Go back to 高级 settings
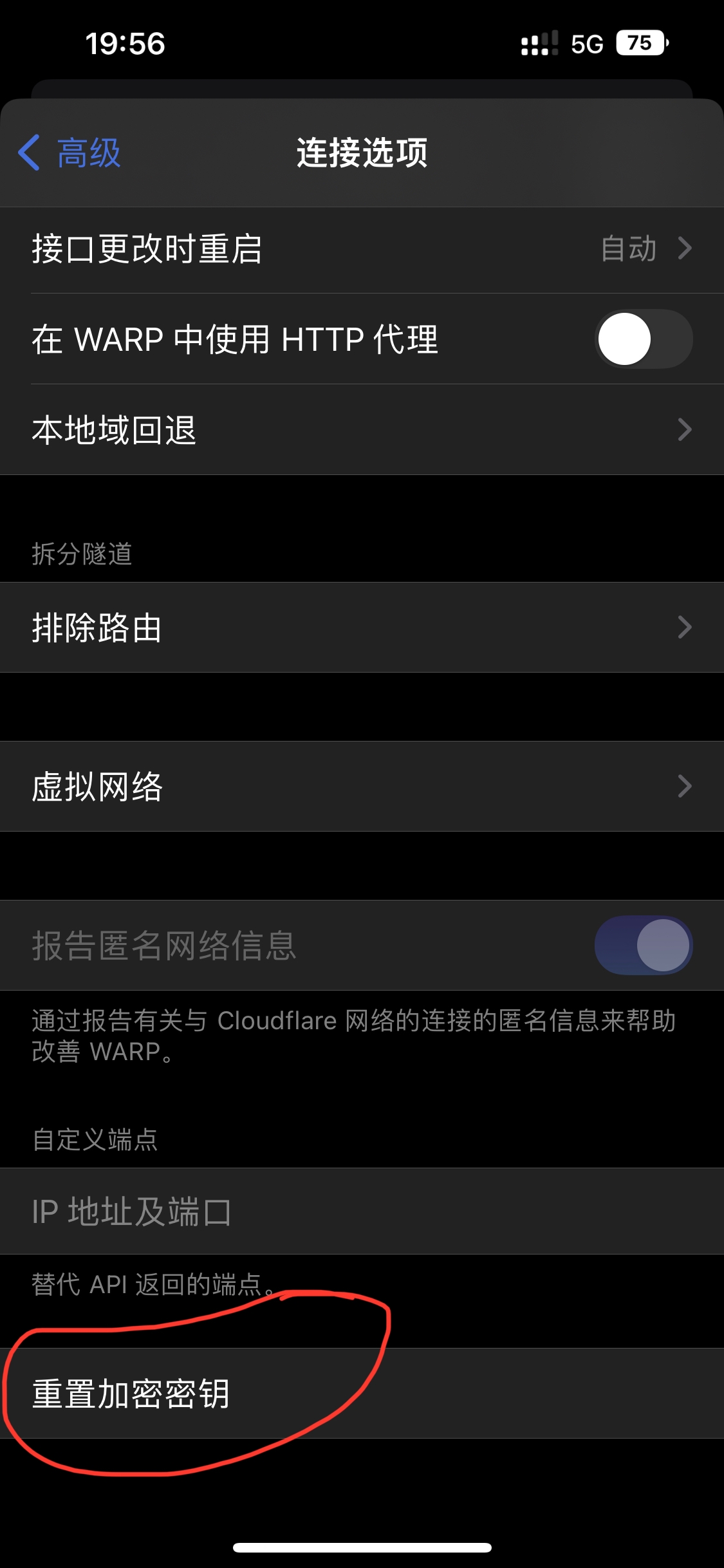 [x=70, y=153]
